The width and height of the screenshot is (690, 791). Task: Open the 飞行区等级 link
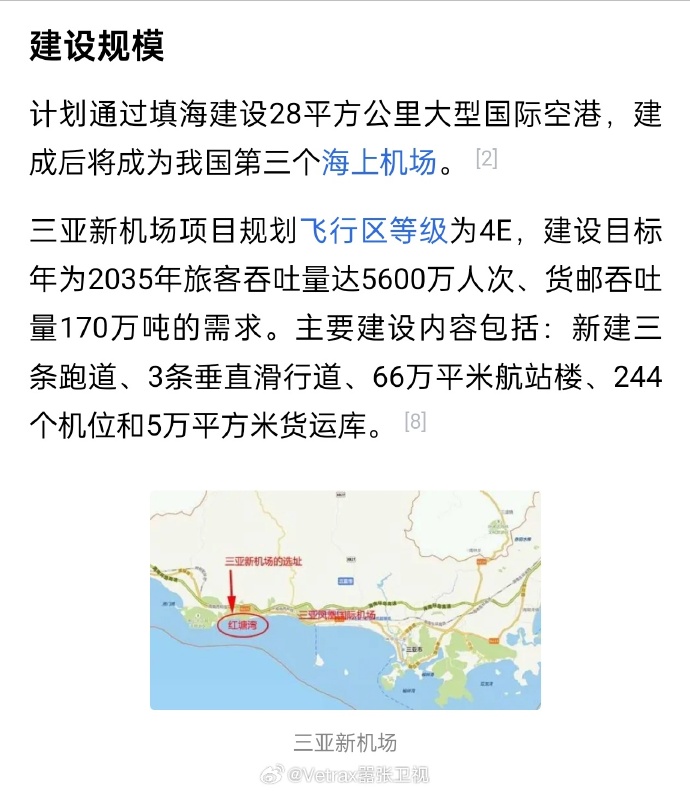click(x=374, y=234)
